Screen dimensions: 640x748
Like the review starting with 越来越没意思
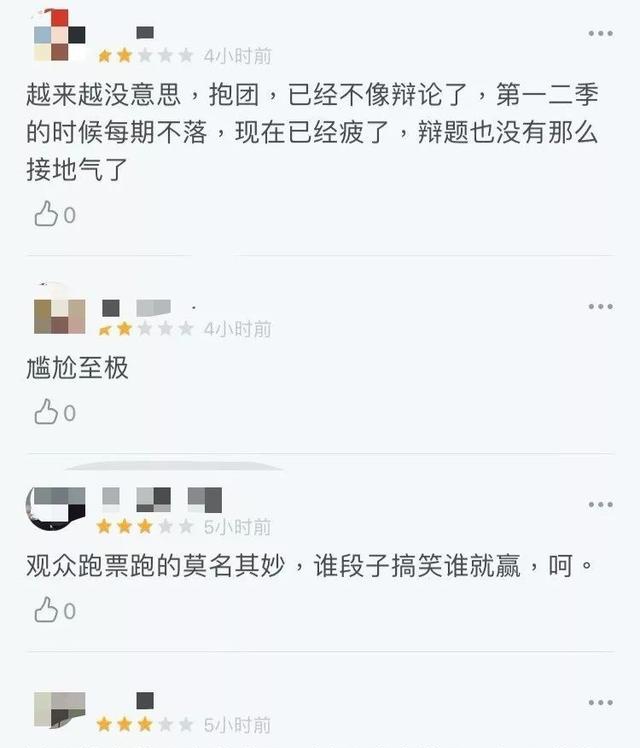tap(46, 214)
